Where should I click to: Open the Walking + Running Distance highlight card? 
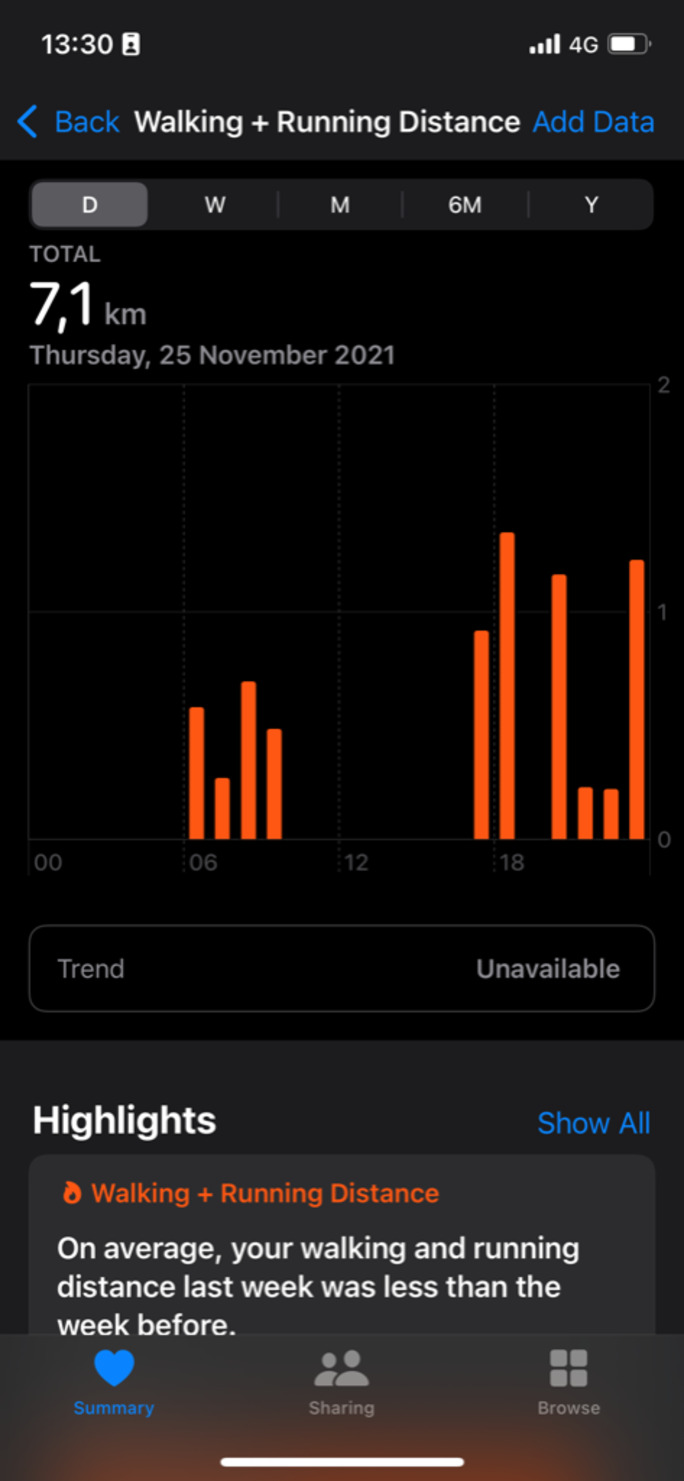tap(341, 1250)
